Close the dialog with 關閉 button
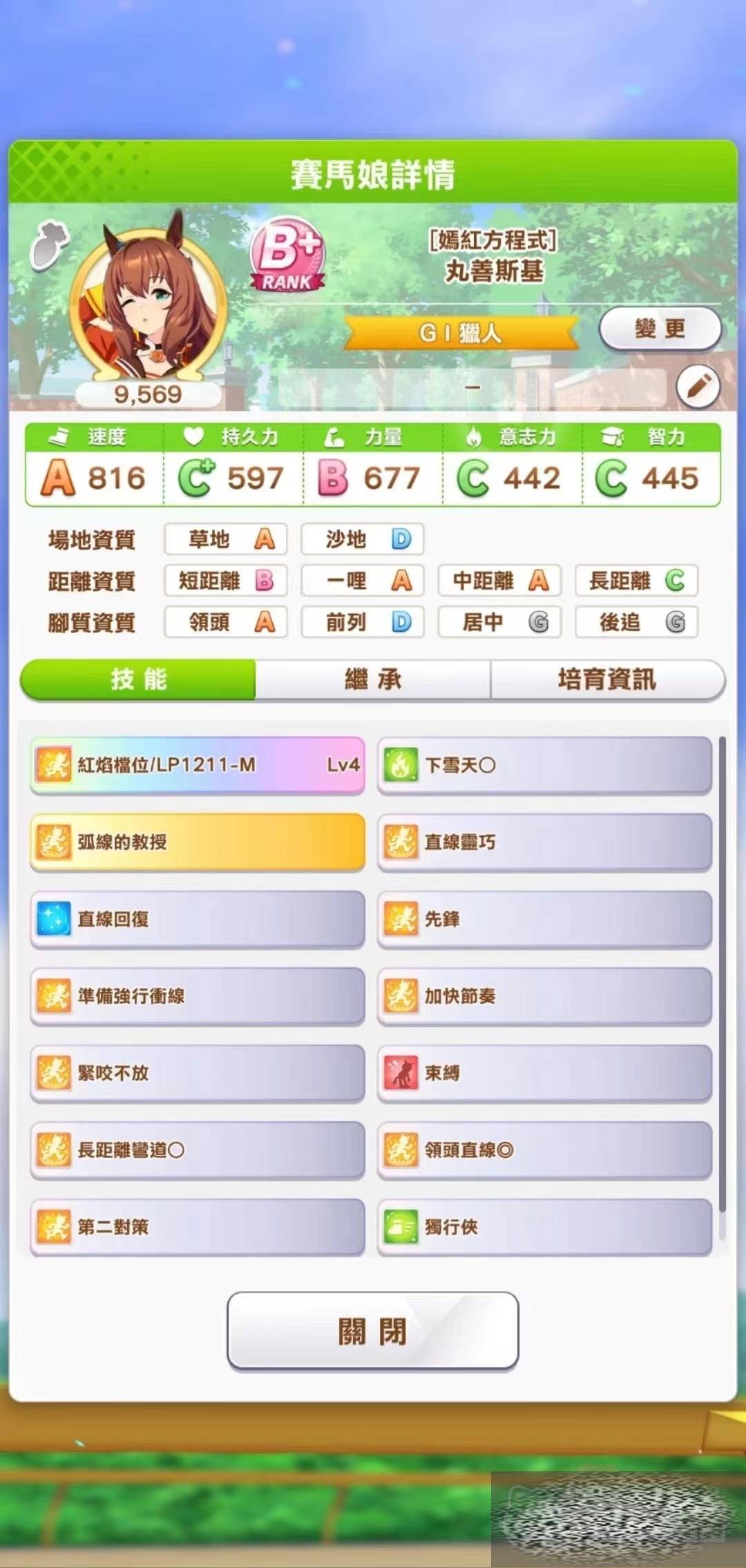 tap(372, 1330)
